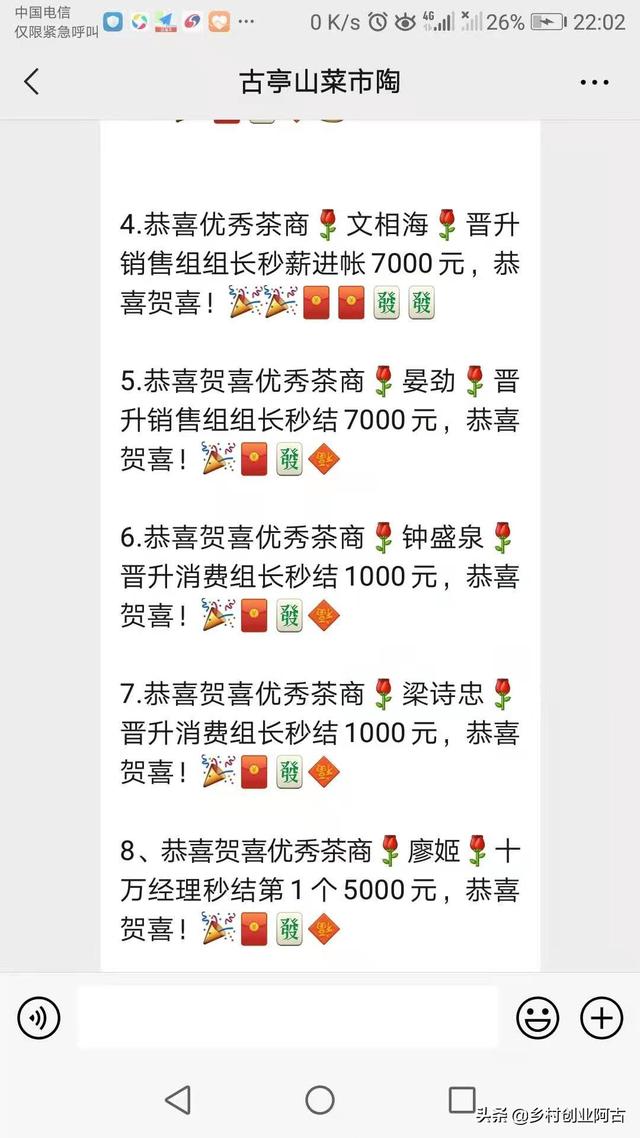Switch to voice message input

pyautogui.click(x=38, y=1018)
